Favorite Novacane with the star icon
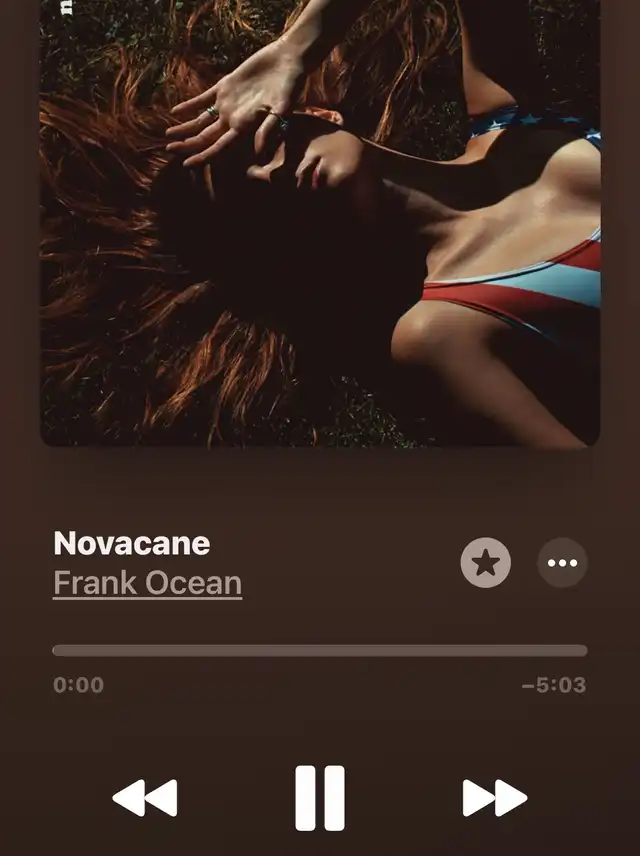 (x=485, y=563)
